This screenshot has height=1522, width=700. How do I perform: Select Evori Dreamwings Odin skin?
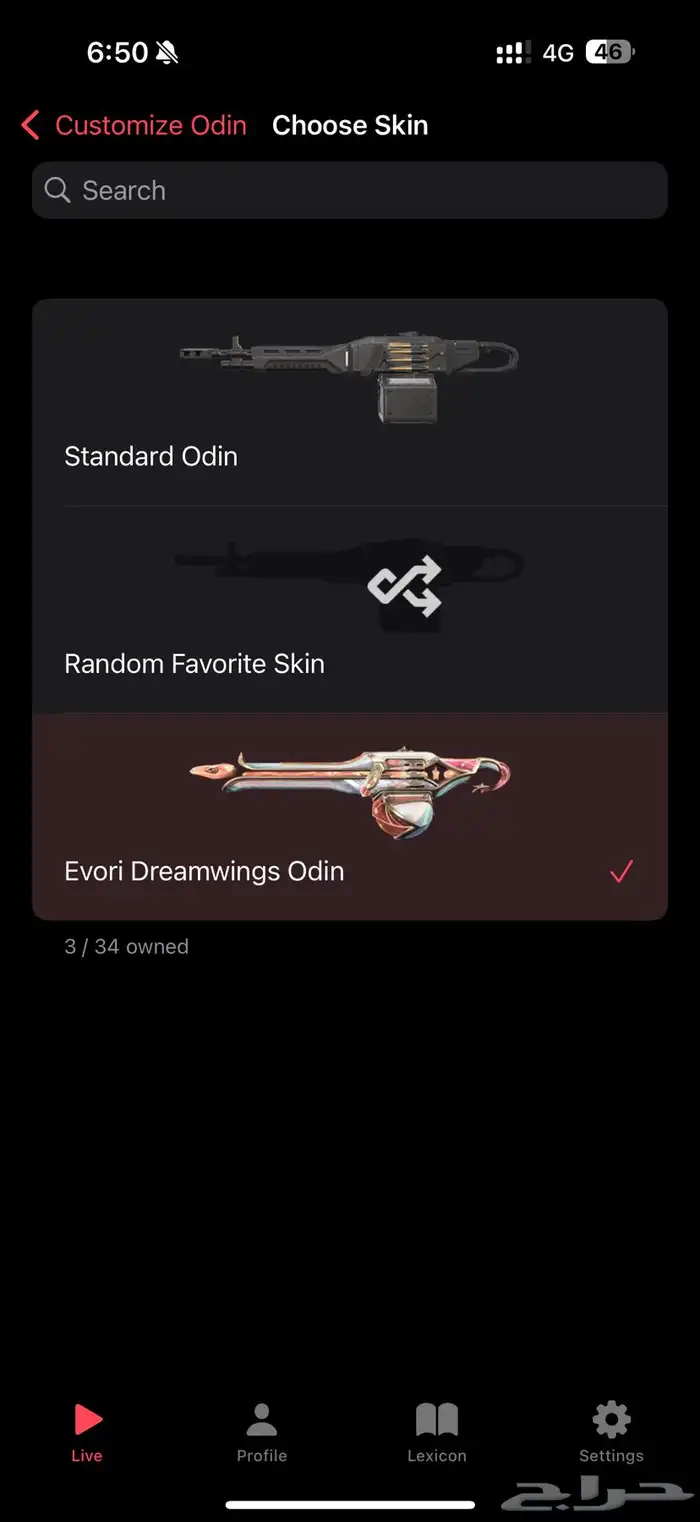click(349, 816)
